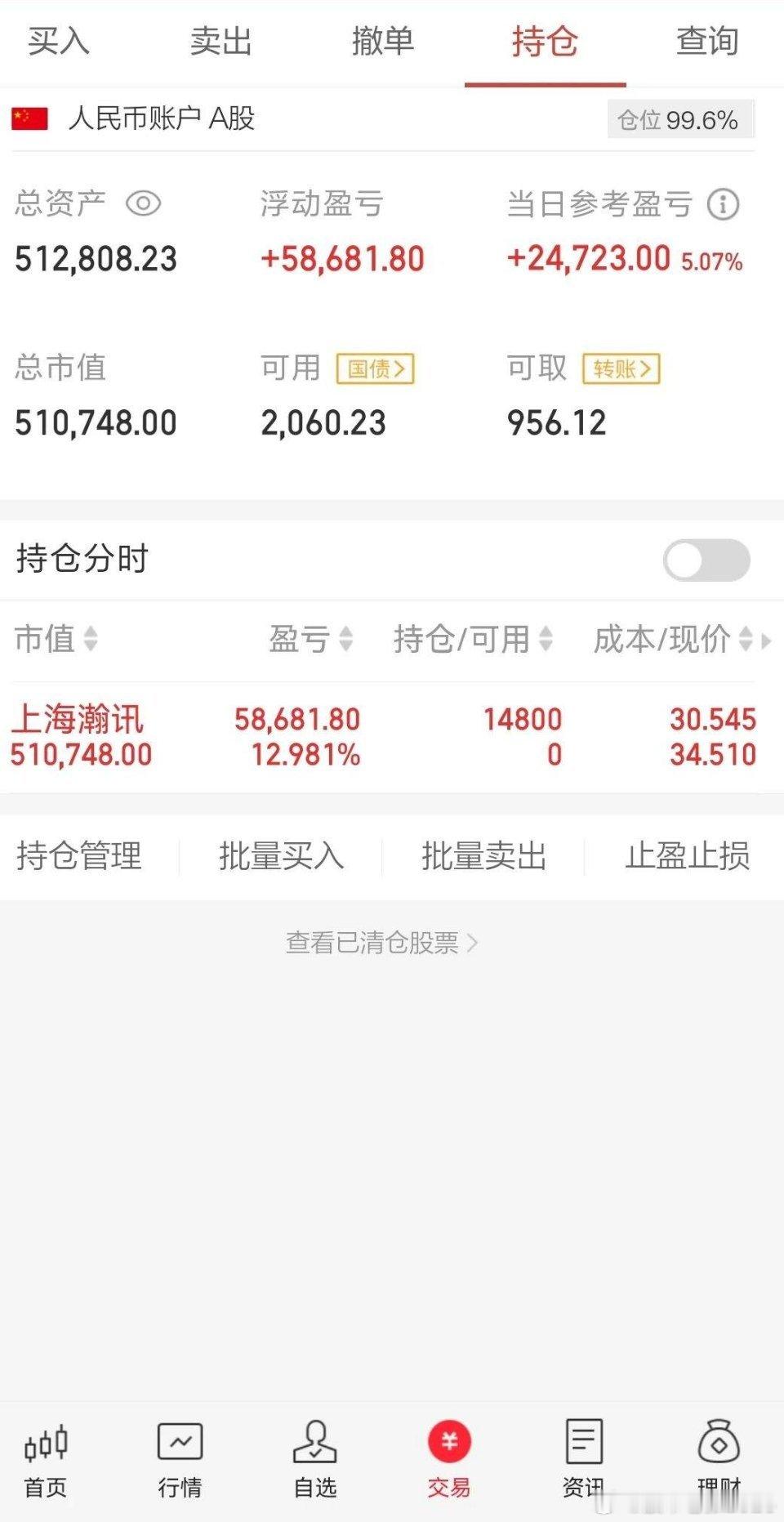784x1522 pixels.
Task: Open 止盈止损 stop profit/loss settings
Action: tap(687, 857)
